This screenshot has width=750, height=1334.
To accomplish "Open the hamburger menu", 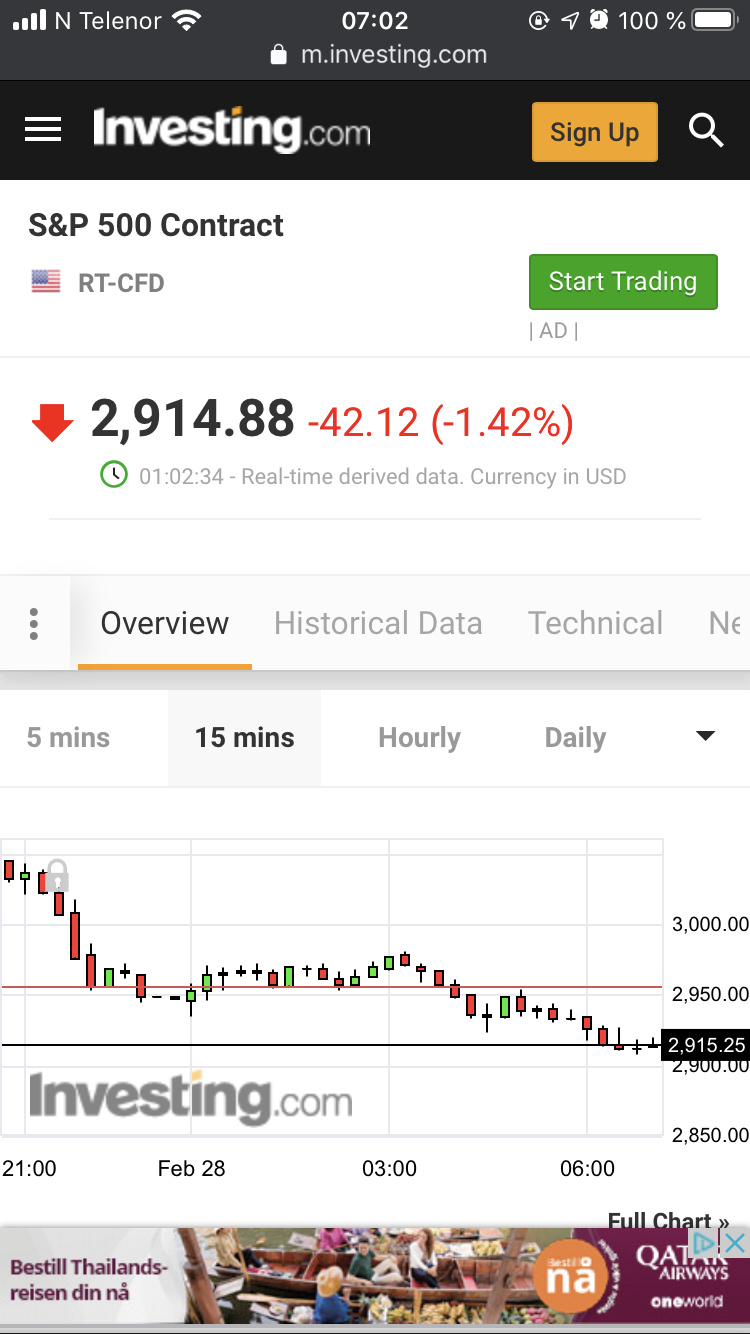I will (43, 130).
